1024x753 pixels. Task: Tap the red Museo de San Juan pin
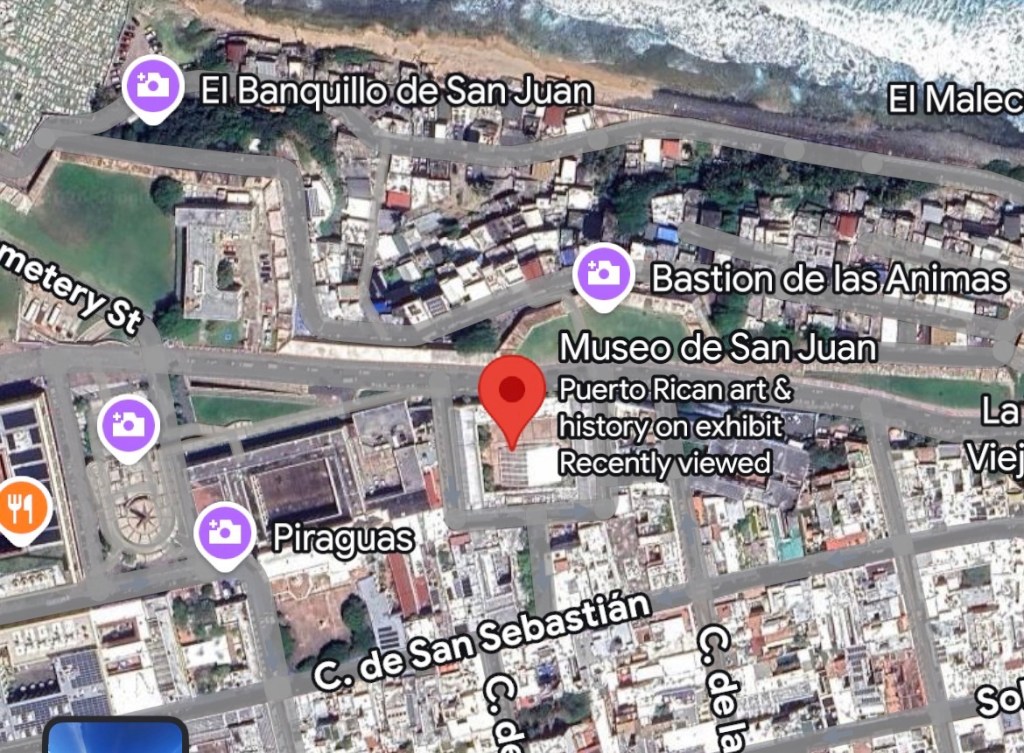(512, 392)
